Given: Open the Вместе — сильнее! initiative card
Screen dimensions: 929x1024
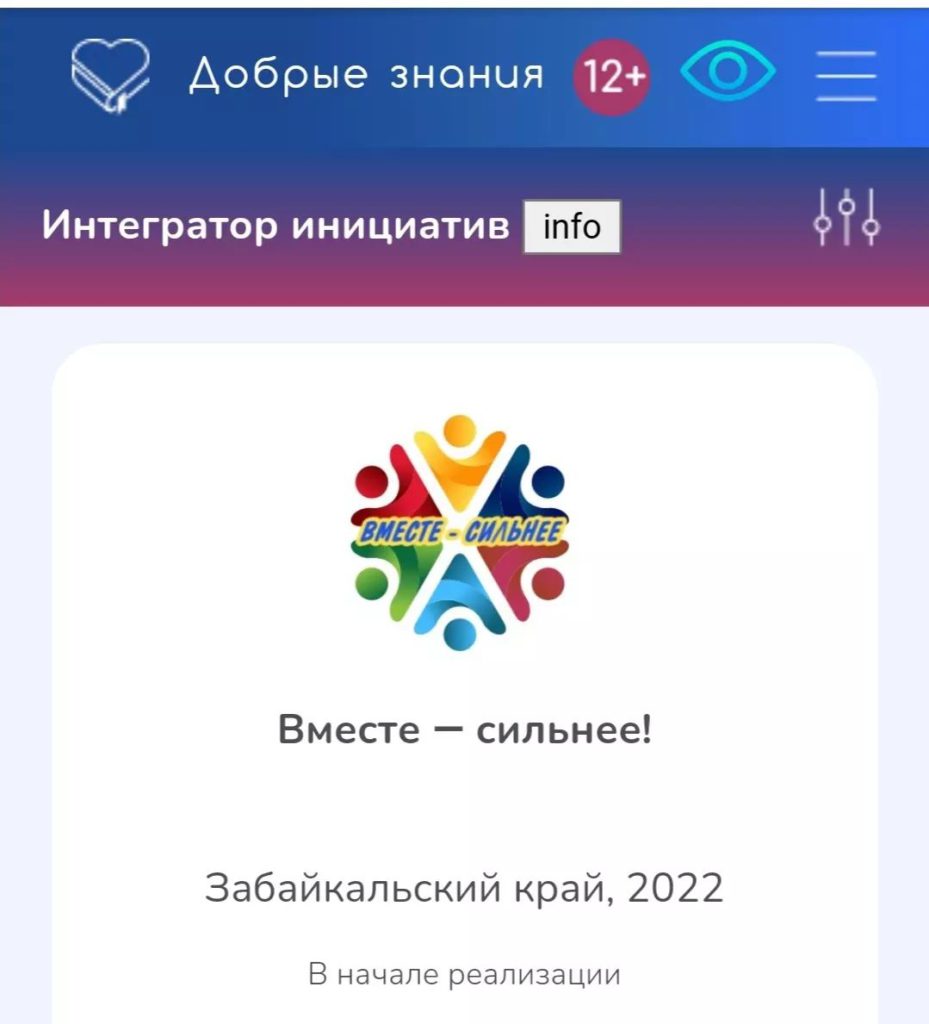Looking at the screenshot, I should coord(464,731).
